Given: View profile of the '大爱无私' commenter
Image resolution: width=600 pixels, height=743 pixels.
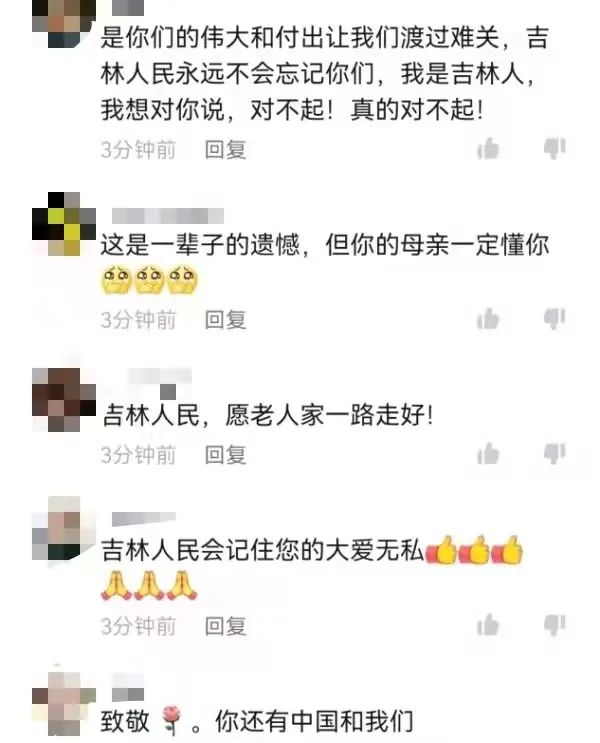Looking at the screenshot, I should click(64, 530).
